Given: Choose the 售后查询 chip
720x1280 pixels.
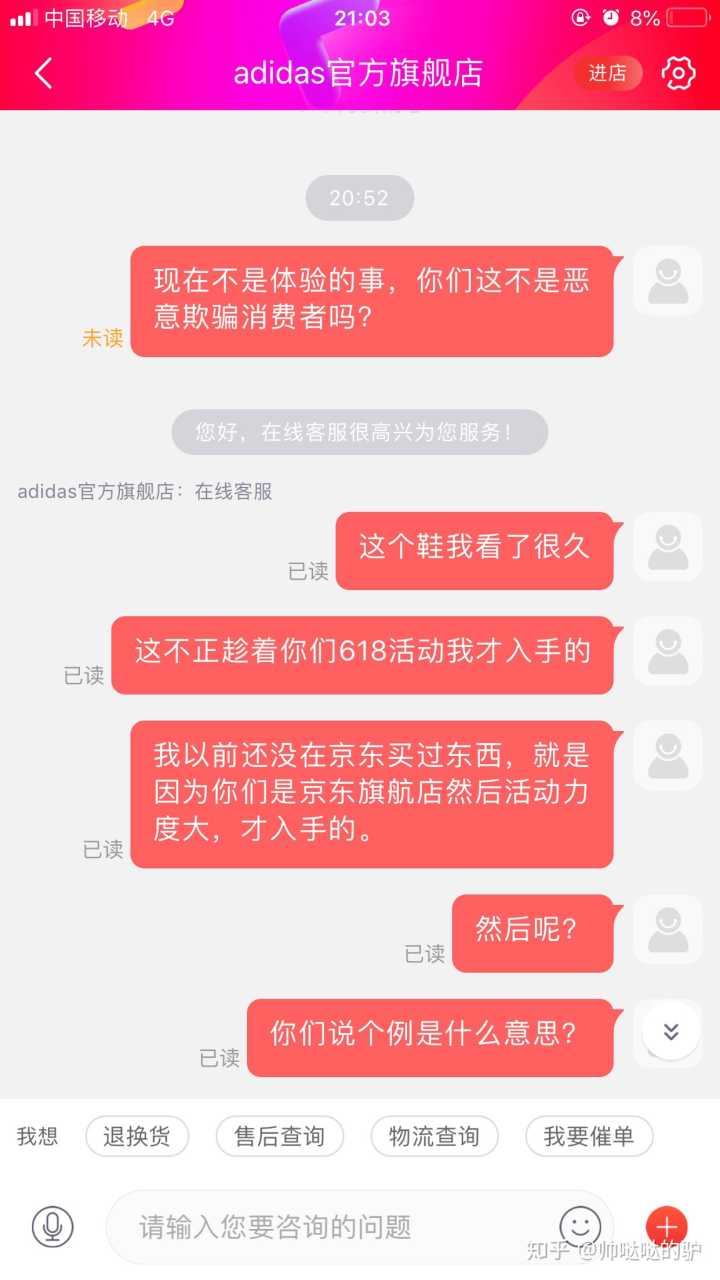Looking at the screenshot, I should [280, 1137].
